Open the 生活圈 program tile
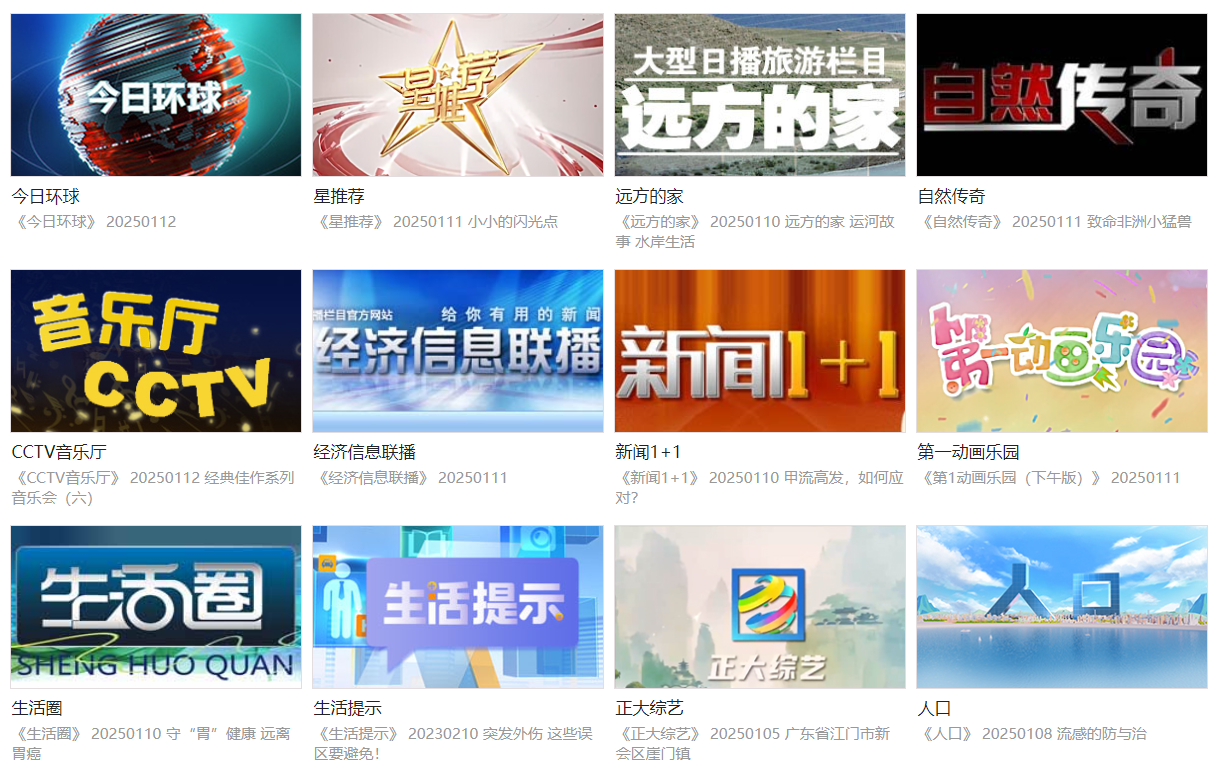Screen dimensions: 1222x770 tap(156, 607)
